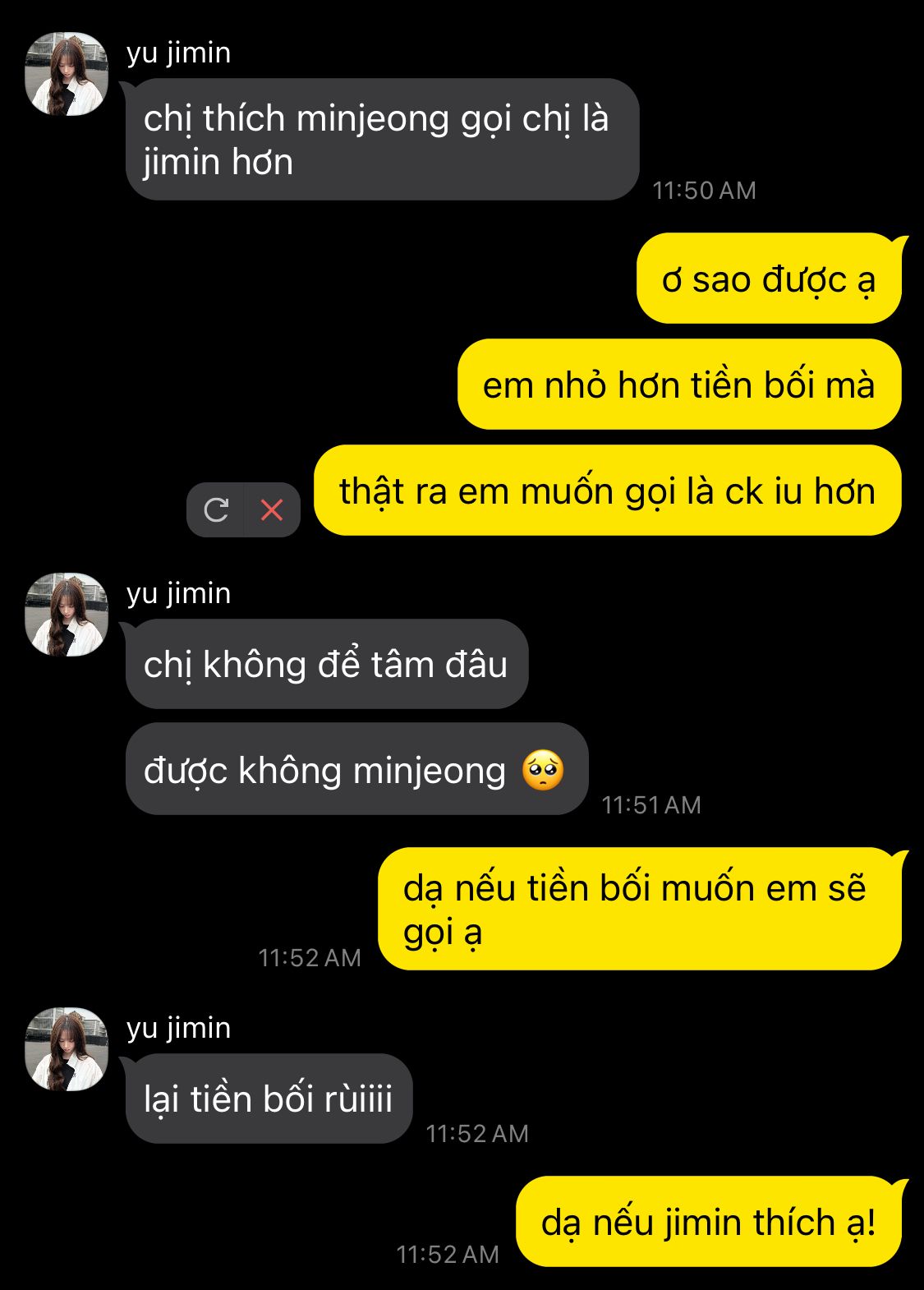Open yu jimin's profile picture beside "lại tiền bối rùiiii"
This screenshot has width=924, height=1290.
[x=67, y=1049]
